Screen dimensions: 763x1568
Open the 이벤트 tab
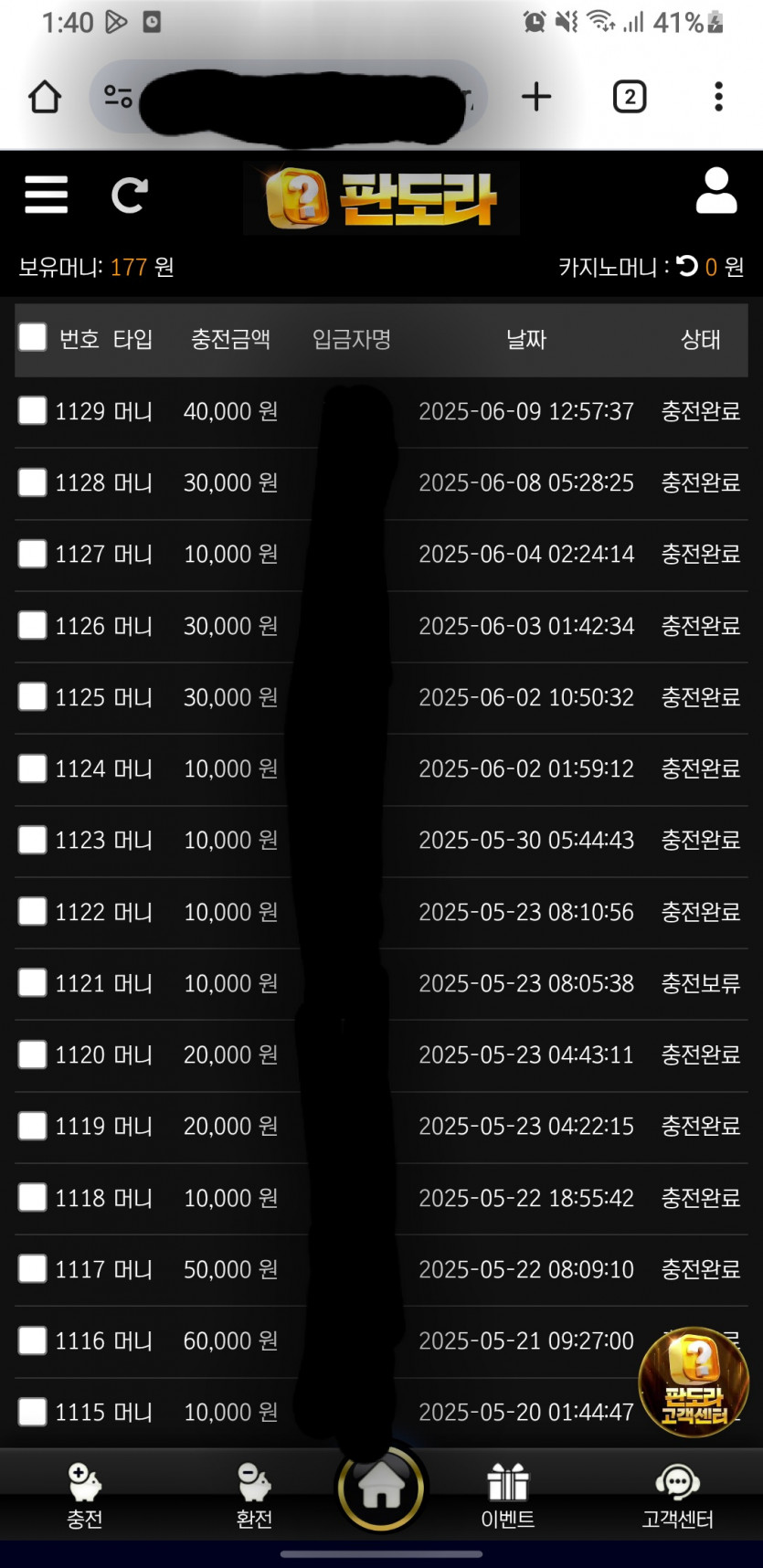pos(508,1496)
